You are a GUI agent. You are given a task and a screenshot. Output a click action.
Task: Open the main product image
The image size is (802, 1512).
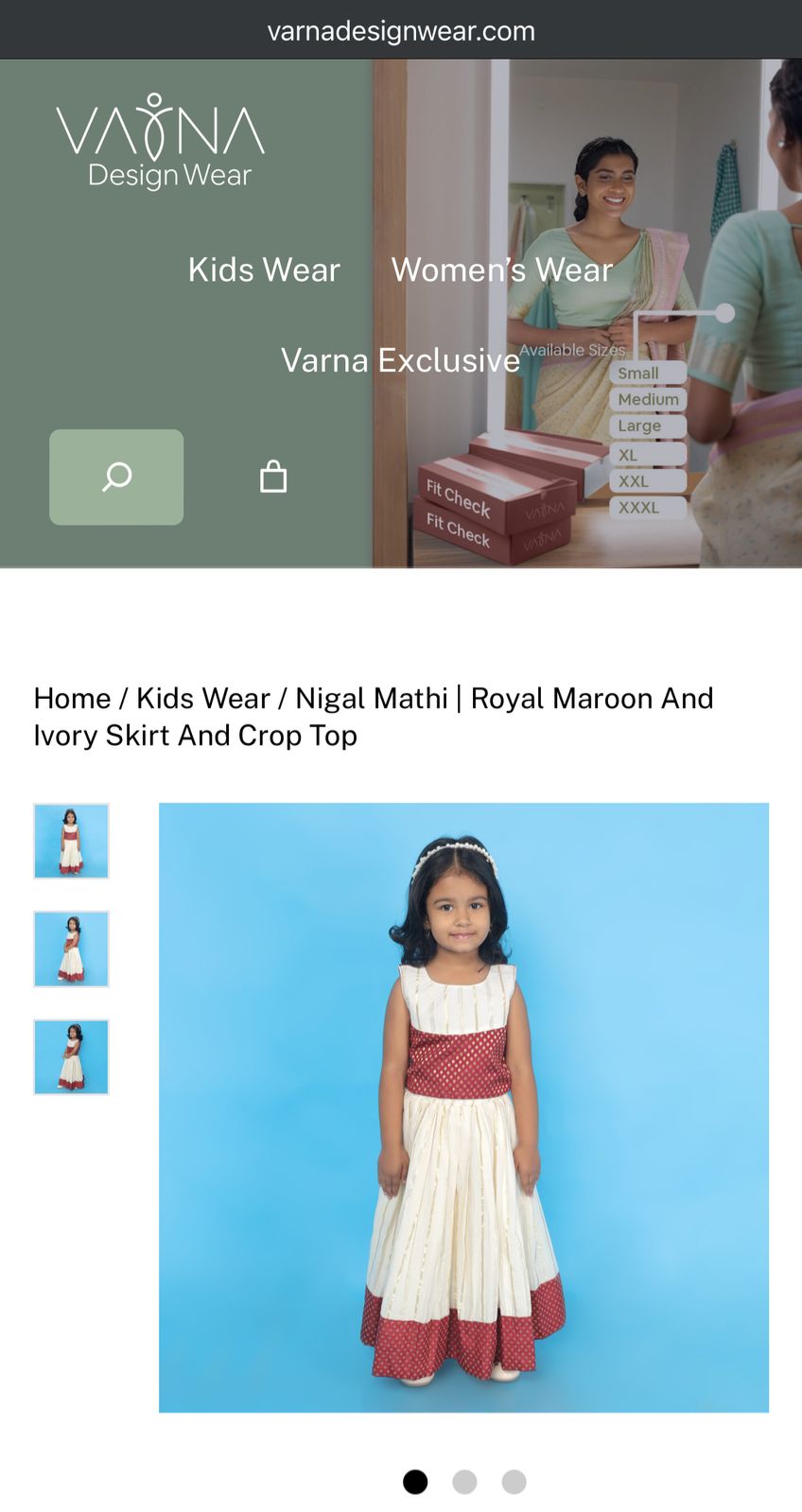tap(463, 1107)
